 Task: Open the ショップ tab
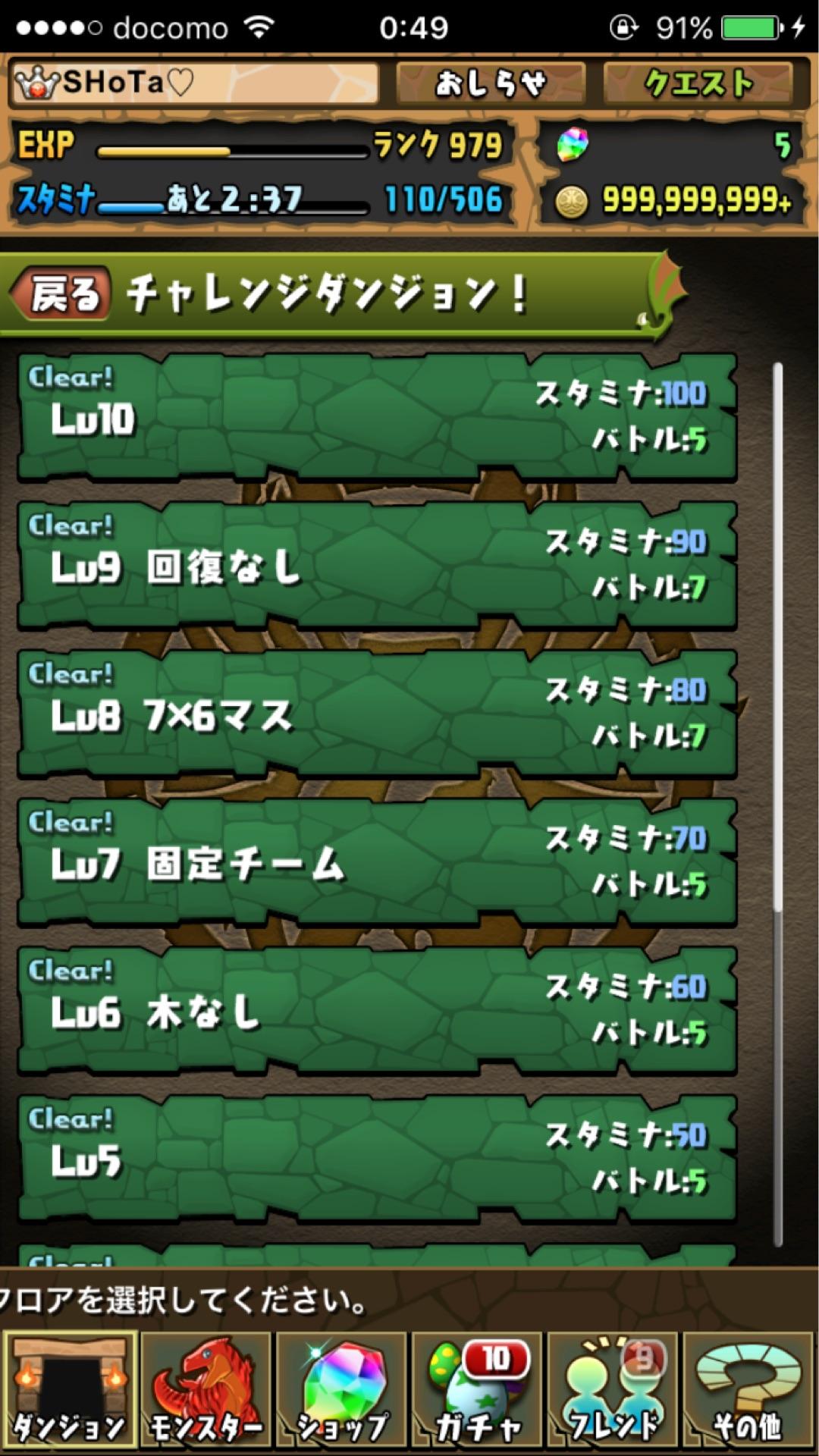(x=341, y=1389)
